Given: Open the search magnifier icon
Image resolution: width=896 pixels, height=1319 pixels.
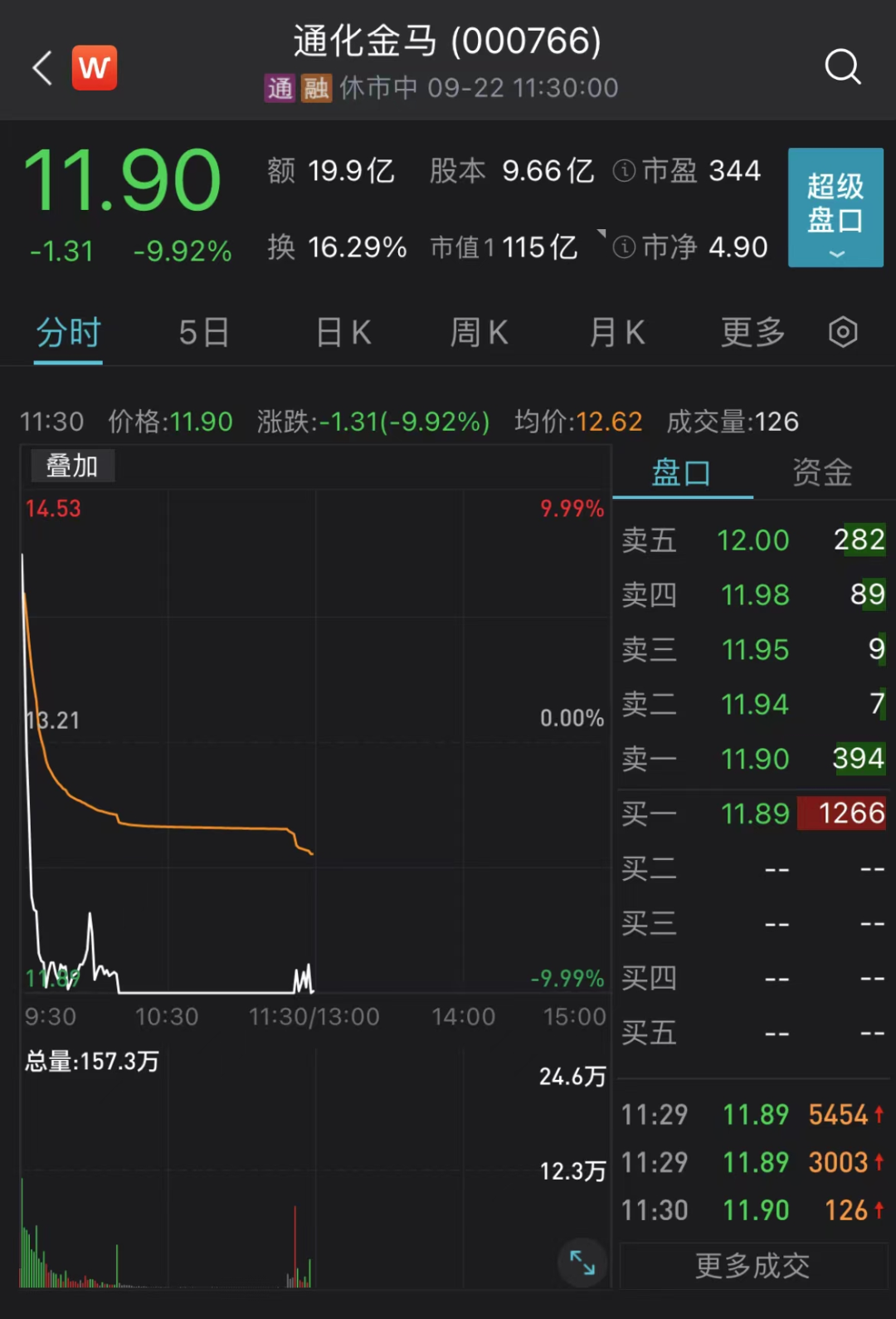Looking at the screenshot, I should [x=842, y=66].
